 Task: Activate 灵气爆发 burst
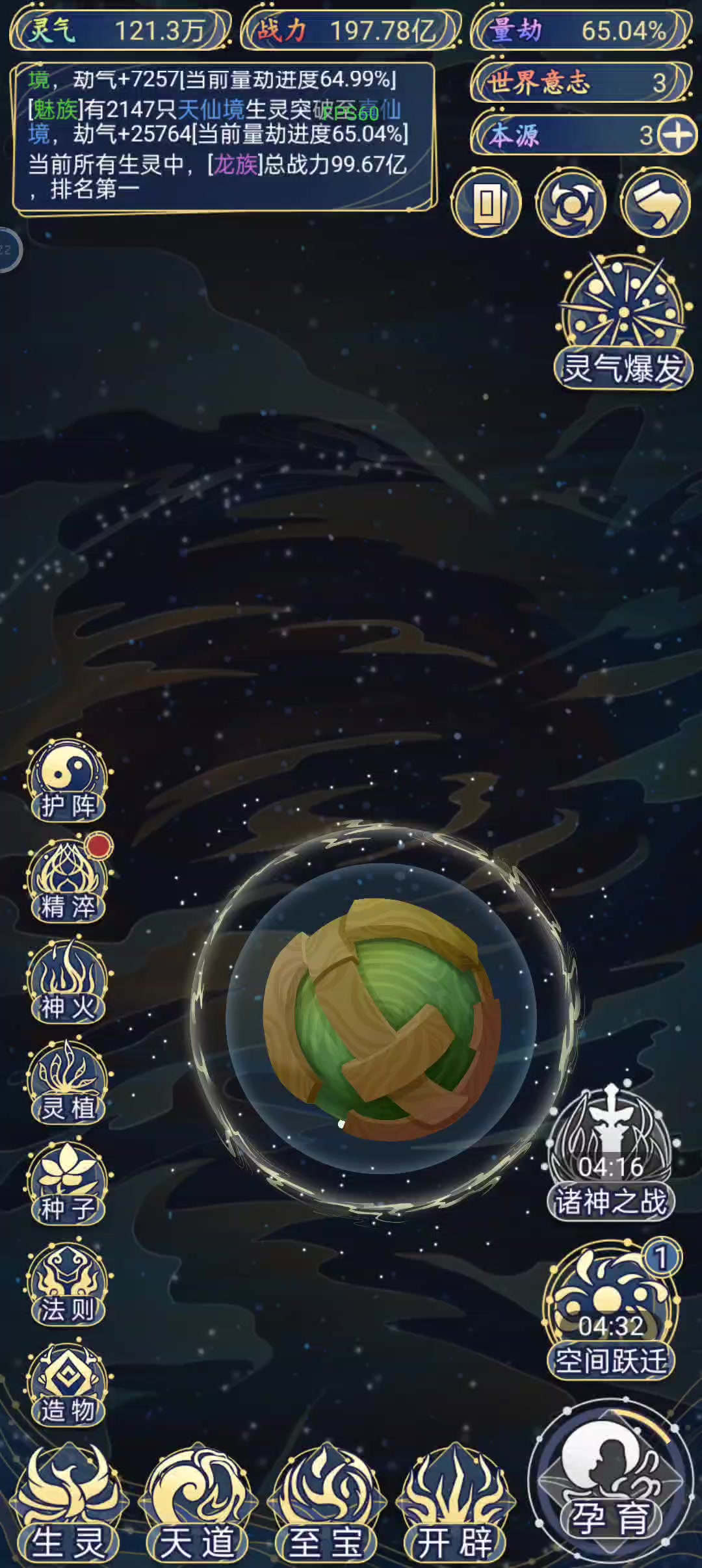[x=623, y=320]
